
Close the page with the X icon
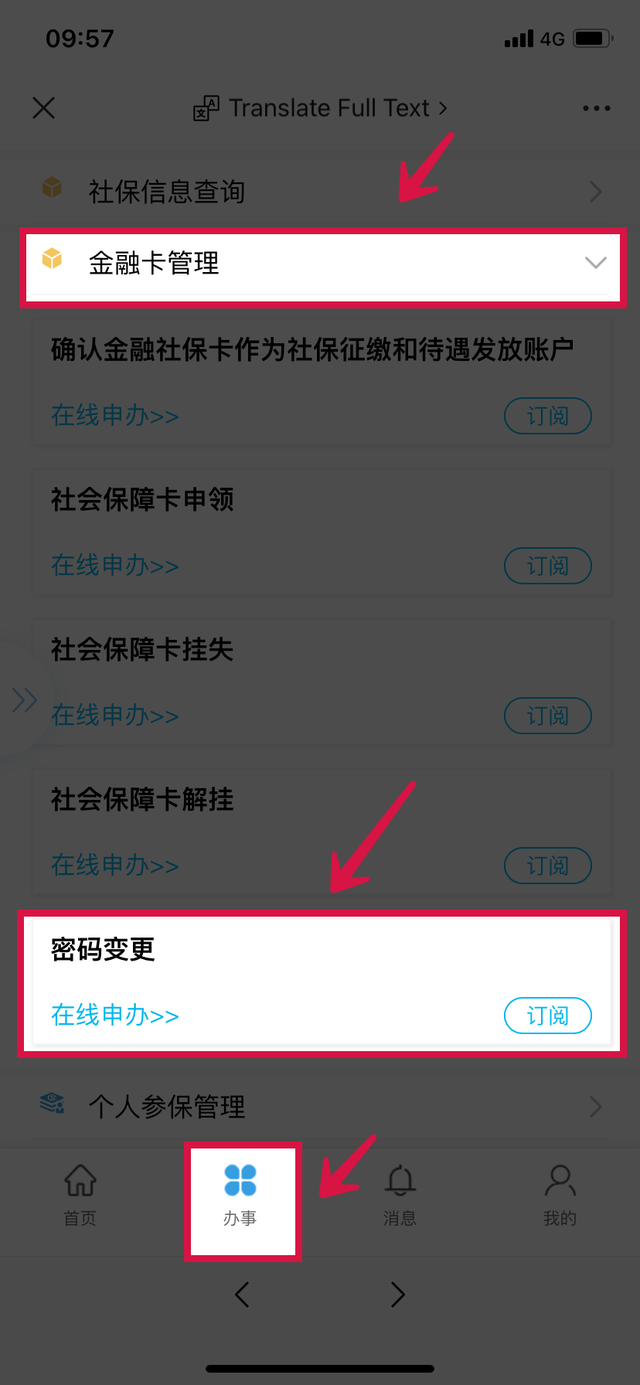pos(44,108)
